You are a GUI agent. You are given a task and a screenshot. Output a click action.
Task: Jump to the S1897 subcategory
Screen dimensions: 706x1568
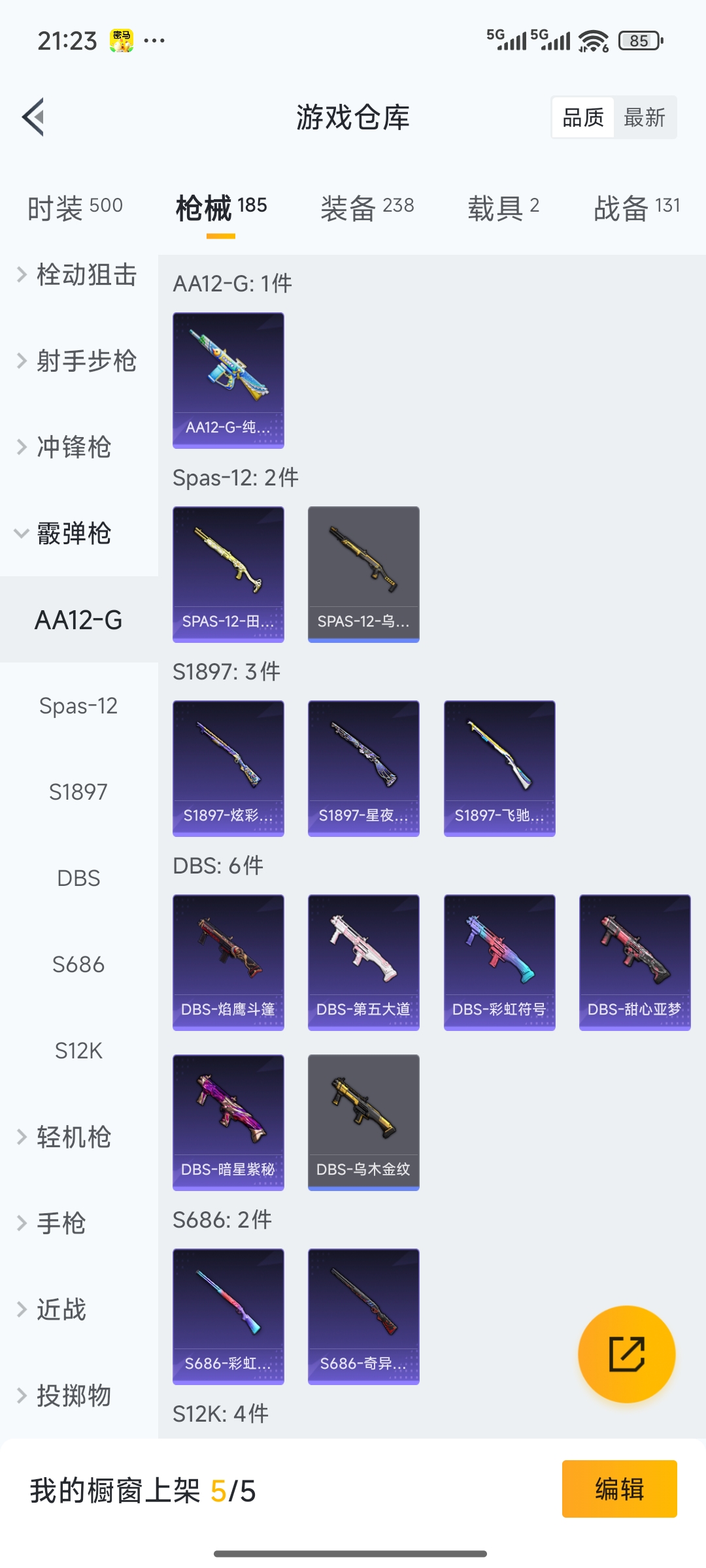point(78,792)
